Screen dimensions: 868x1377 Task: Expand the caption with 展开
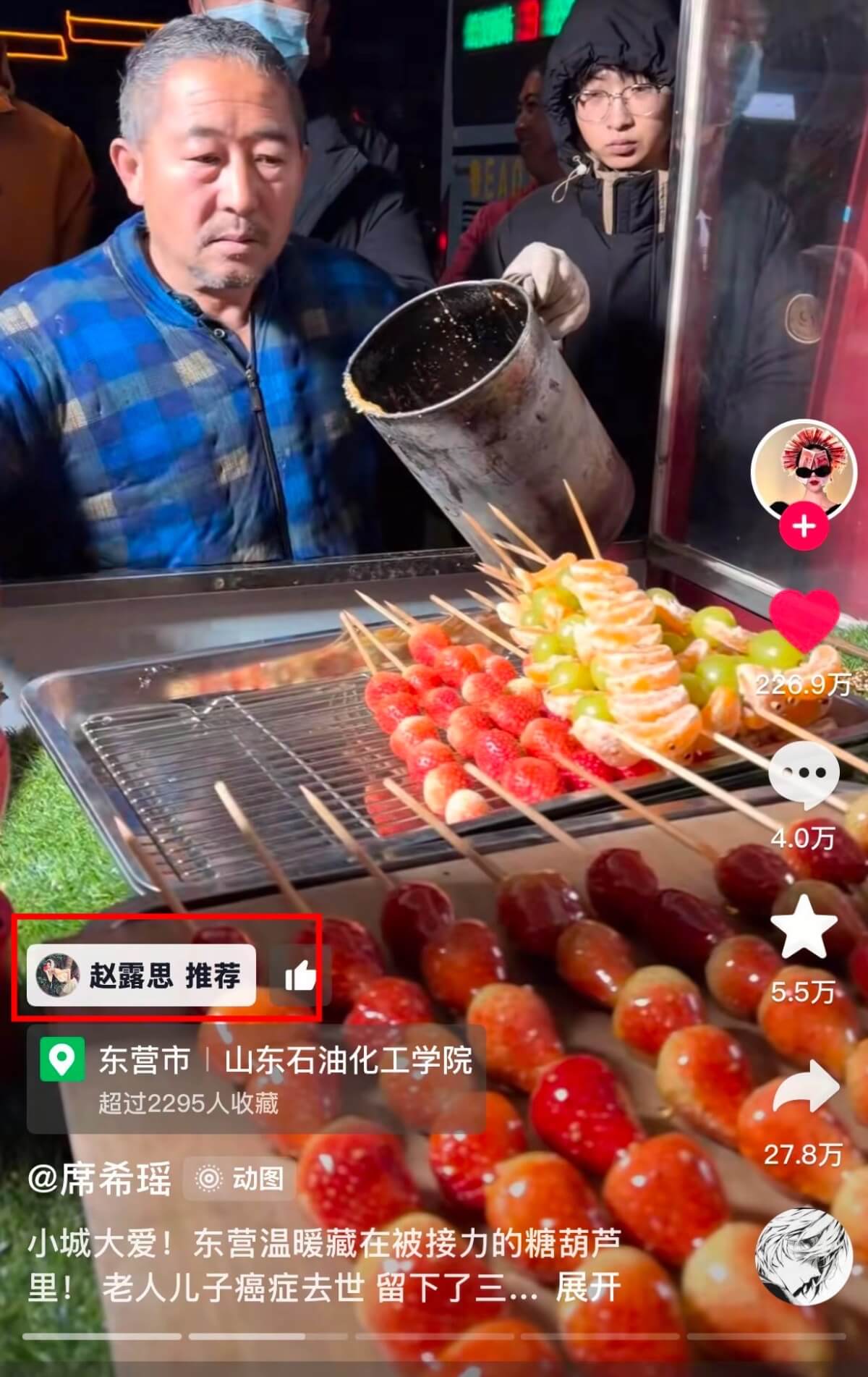tap(588, 1287)
